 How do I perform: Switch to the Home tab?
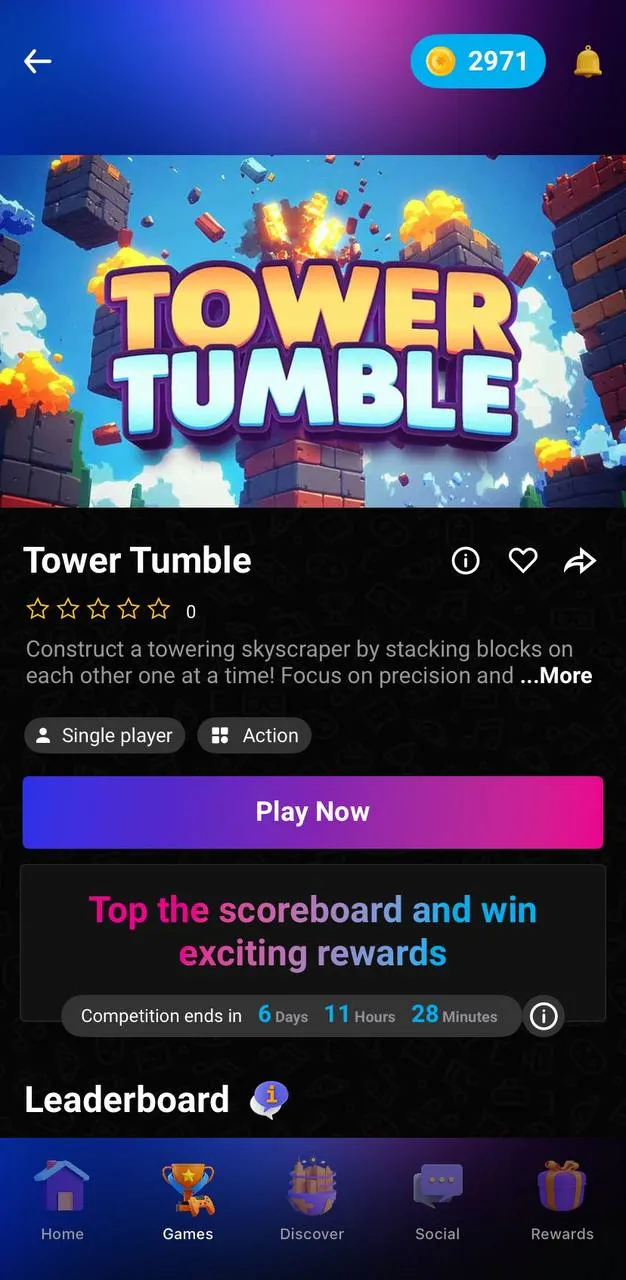coord(62,1201)
